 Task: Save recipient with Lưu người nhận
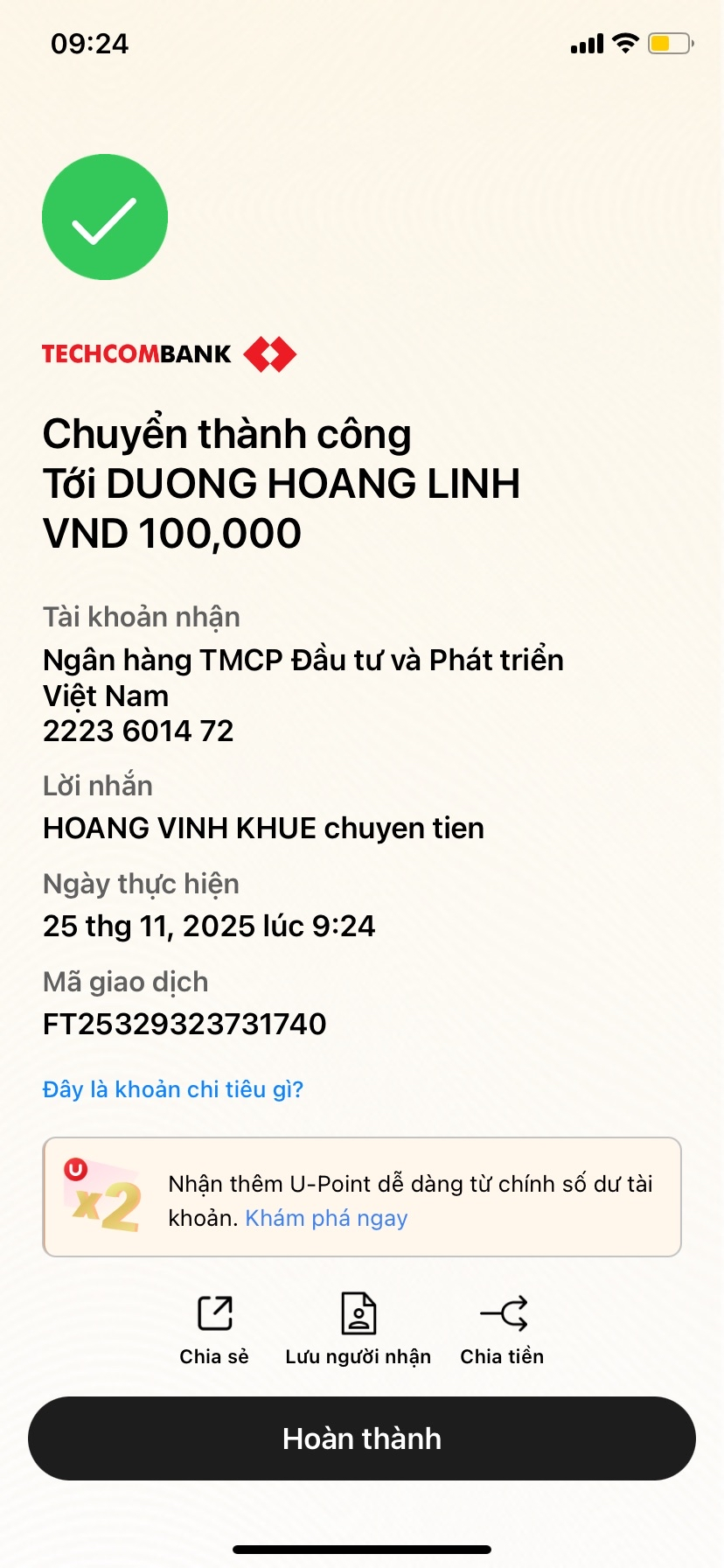[x=358, y=1328]
